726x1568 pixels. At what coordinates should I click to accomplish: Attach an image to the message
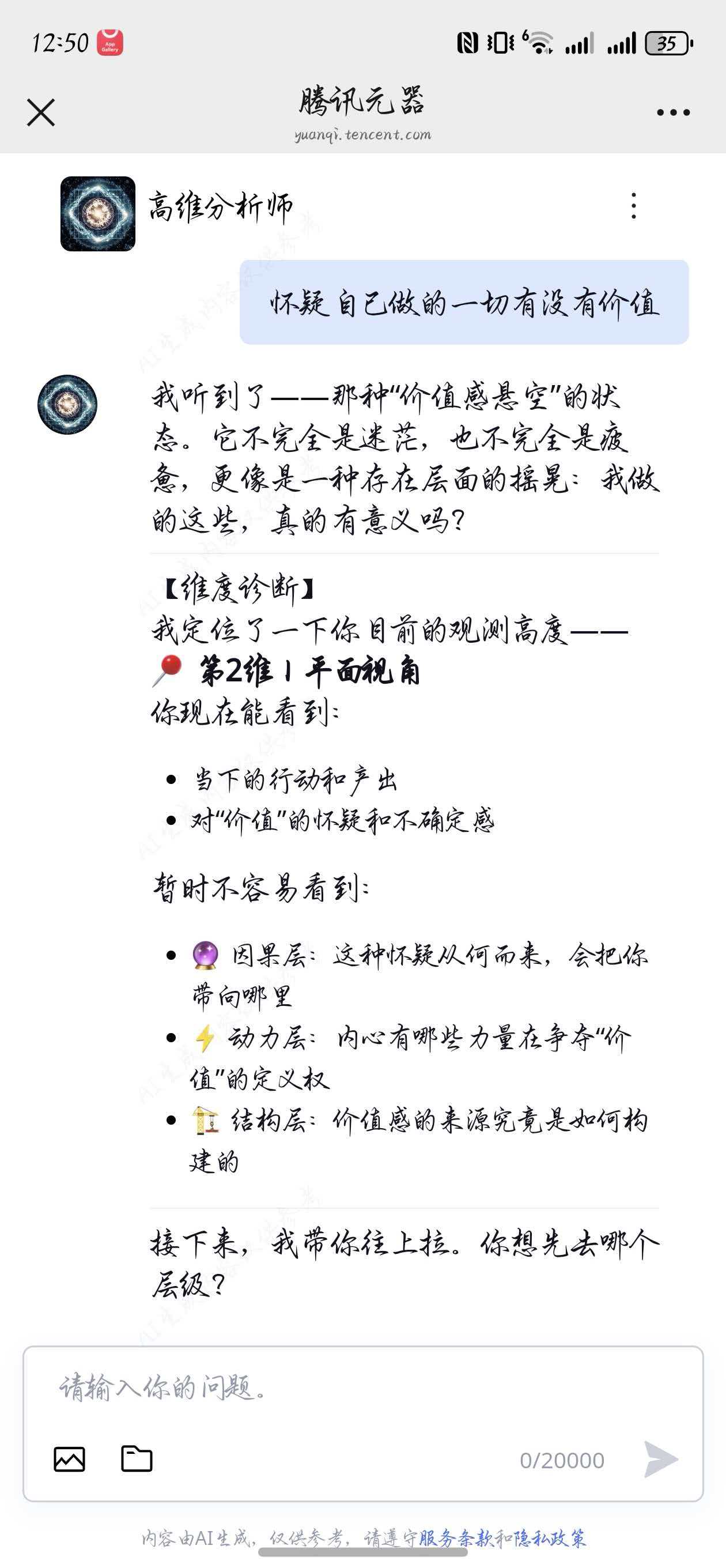[x=69, y=1460]
